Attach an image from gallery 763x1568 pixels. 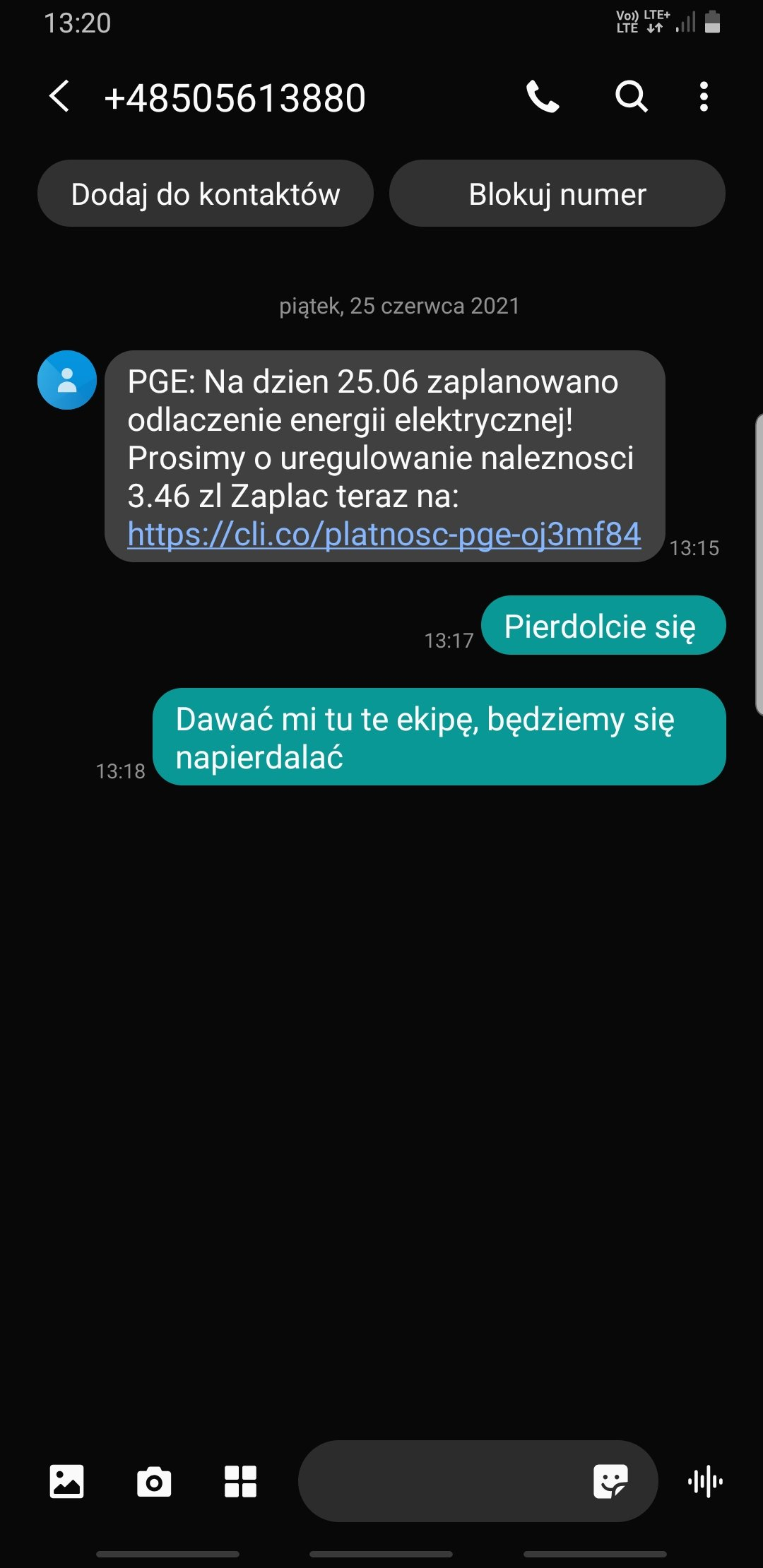(66, 1481)
